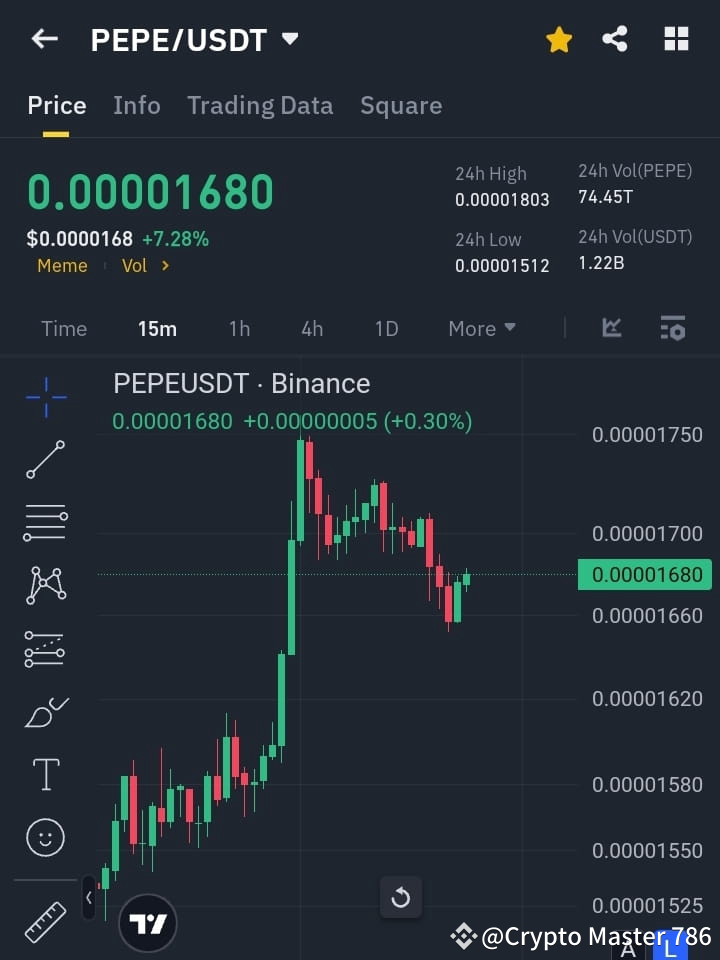The height and width of the screenshot is (960, 720).
Task: Select the text annotation tool
Action: click(x=45, y=774)
